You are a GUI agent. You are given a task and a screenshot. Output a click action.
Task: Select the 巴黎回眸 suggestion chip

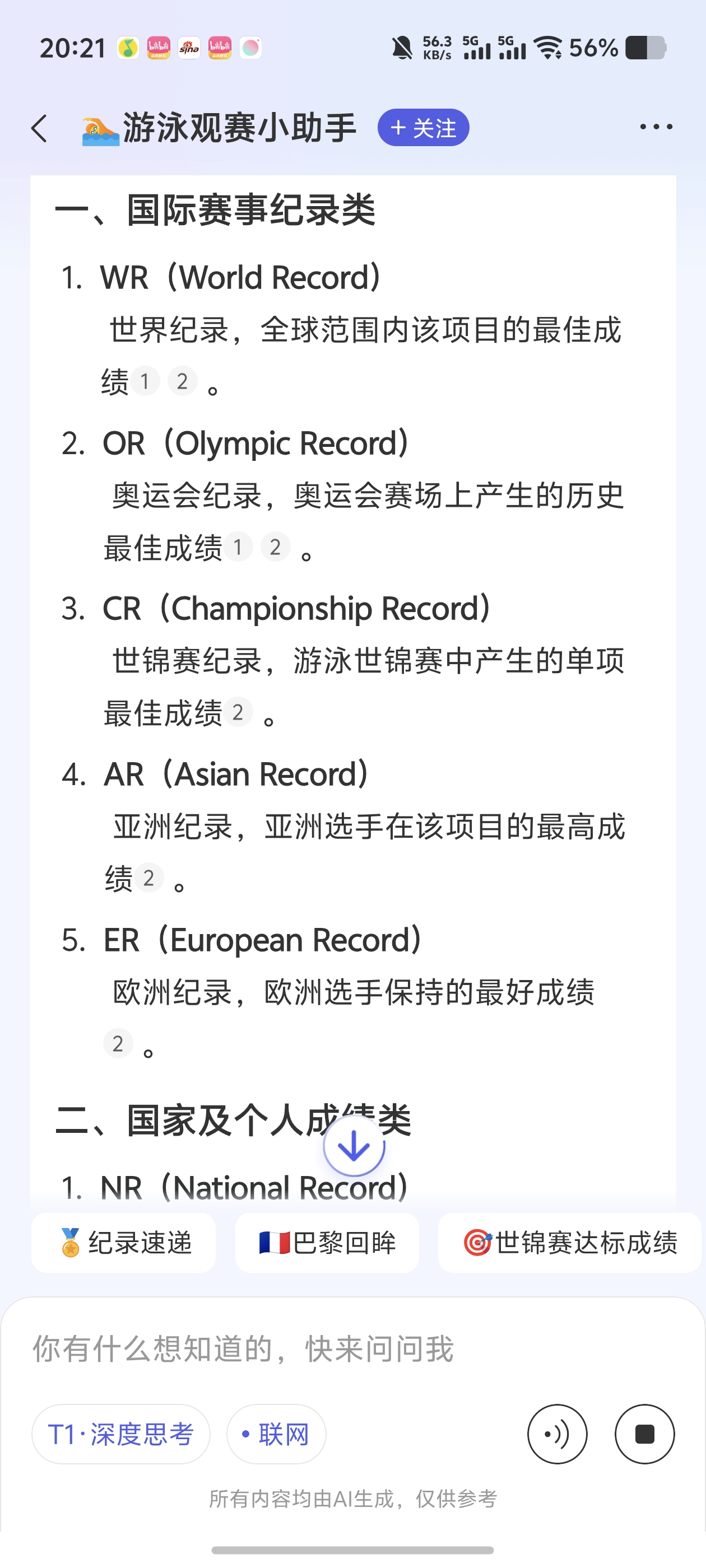(327, 1243)
